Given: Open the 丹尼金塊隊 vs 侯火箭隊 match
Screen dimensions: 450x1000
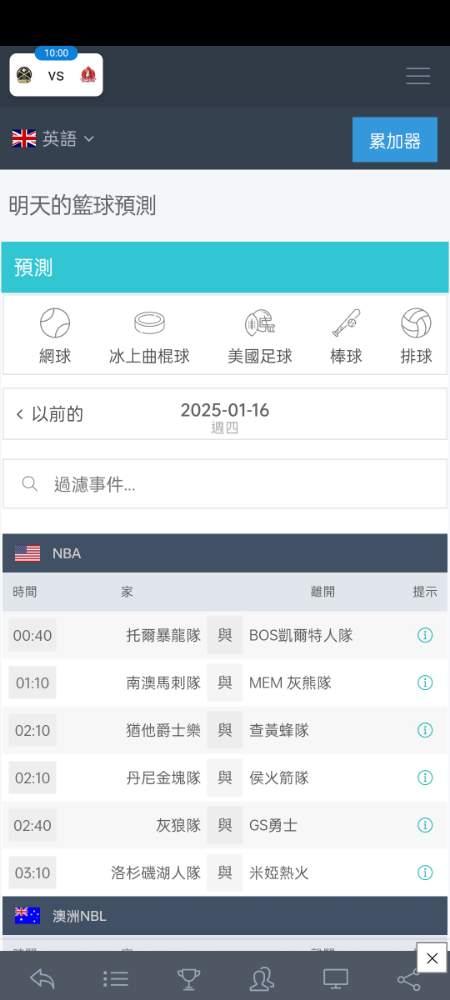Looking at the screenshot, I should tap(225, 777).
